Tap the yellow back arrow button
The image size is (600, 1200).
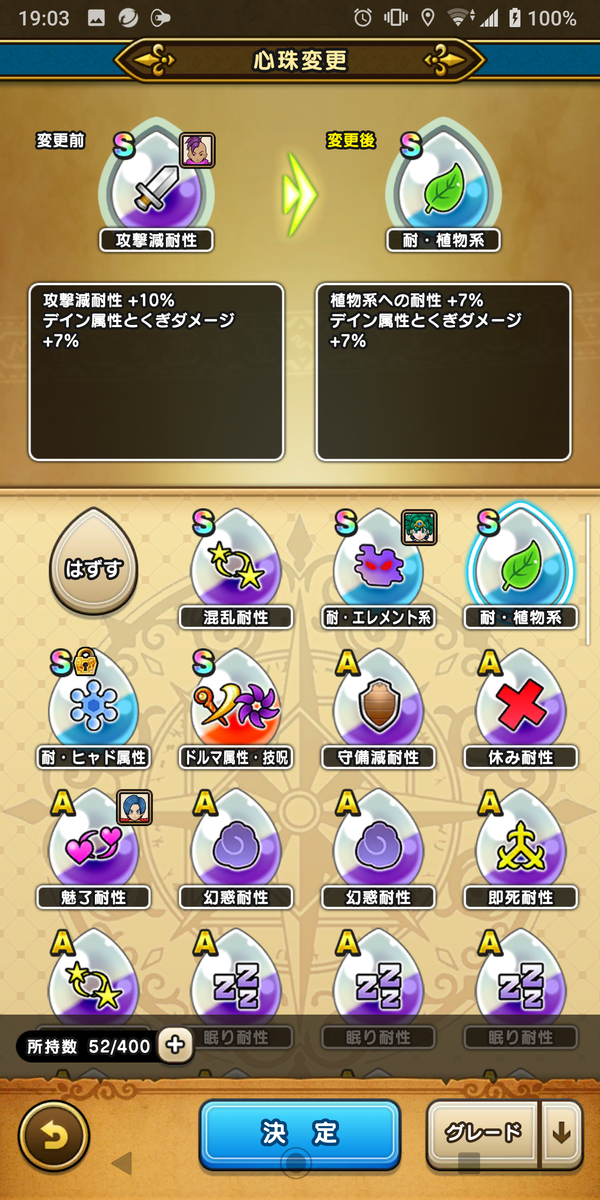point(54,1135)
